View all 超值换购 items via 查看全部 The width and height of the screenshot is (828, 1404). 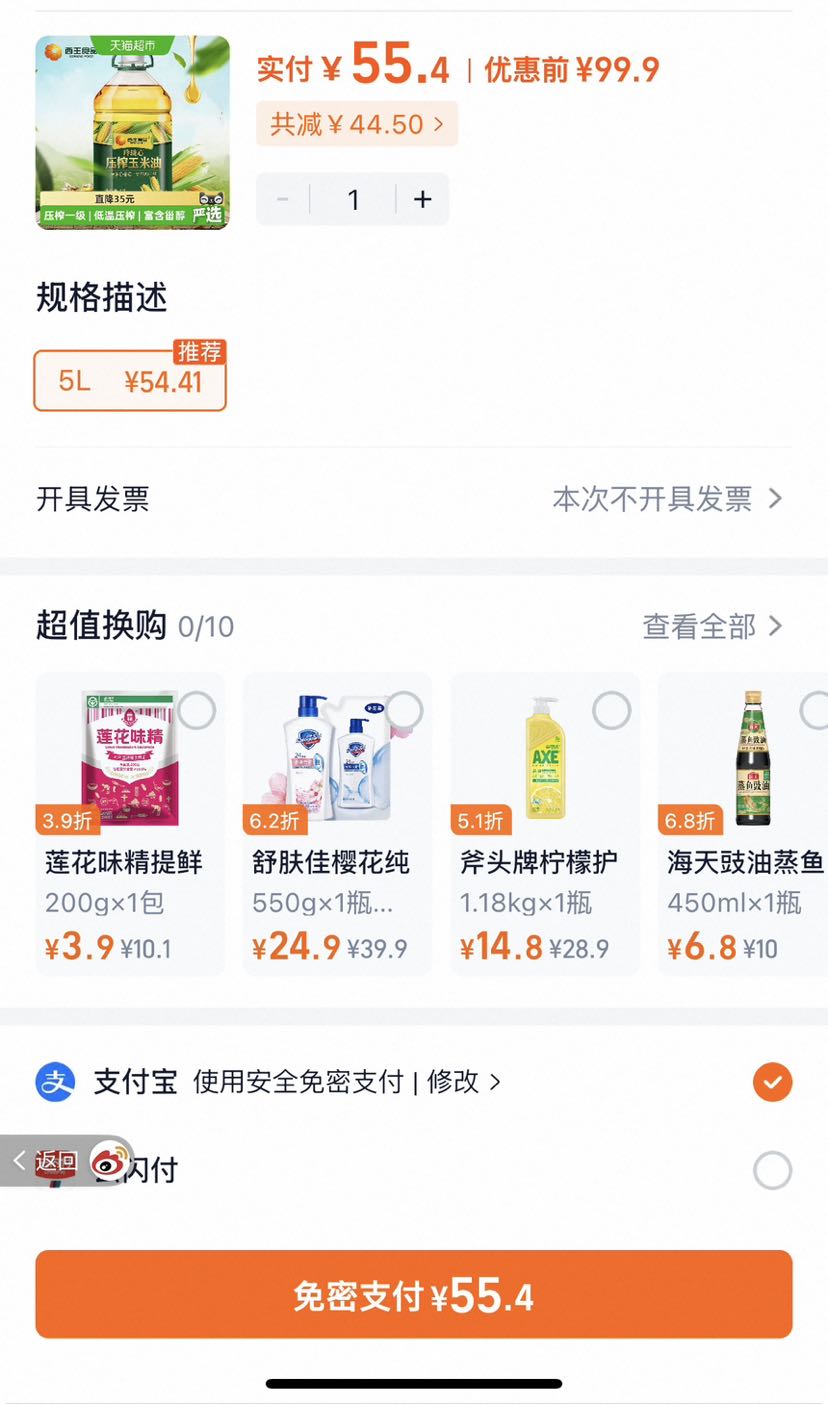(x=712, y=627)
